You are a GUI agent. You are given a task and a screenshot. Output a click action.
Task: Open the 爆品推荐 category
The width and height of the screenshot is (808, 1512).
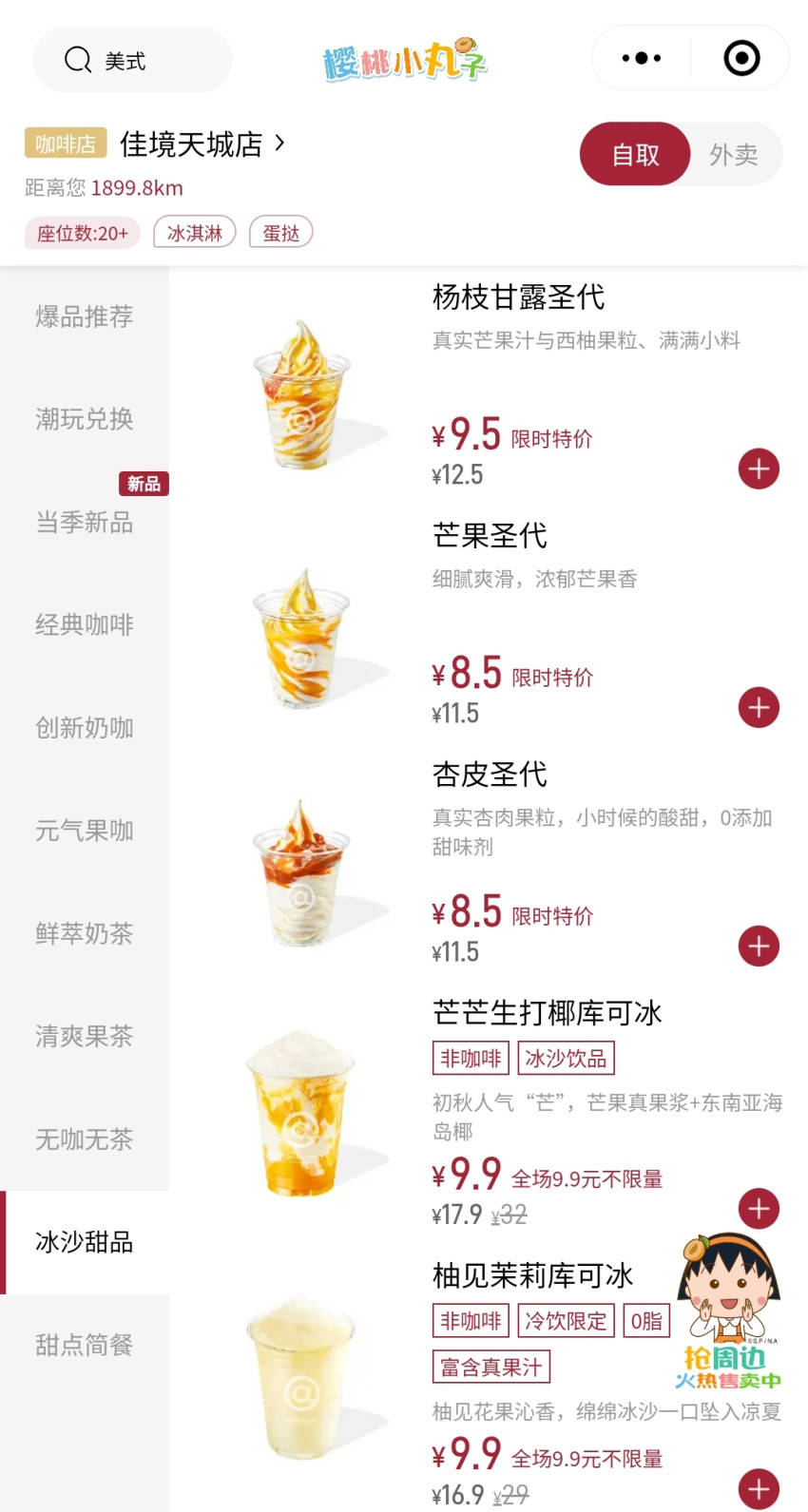coord(84,316)
